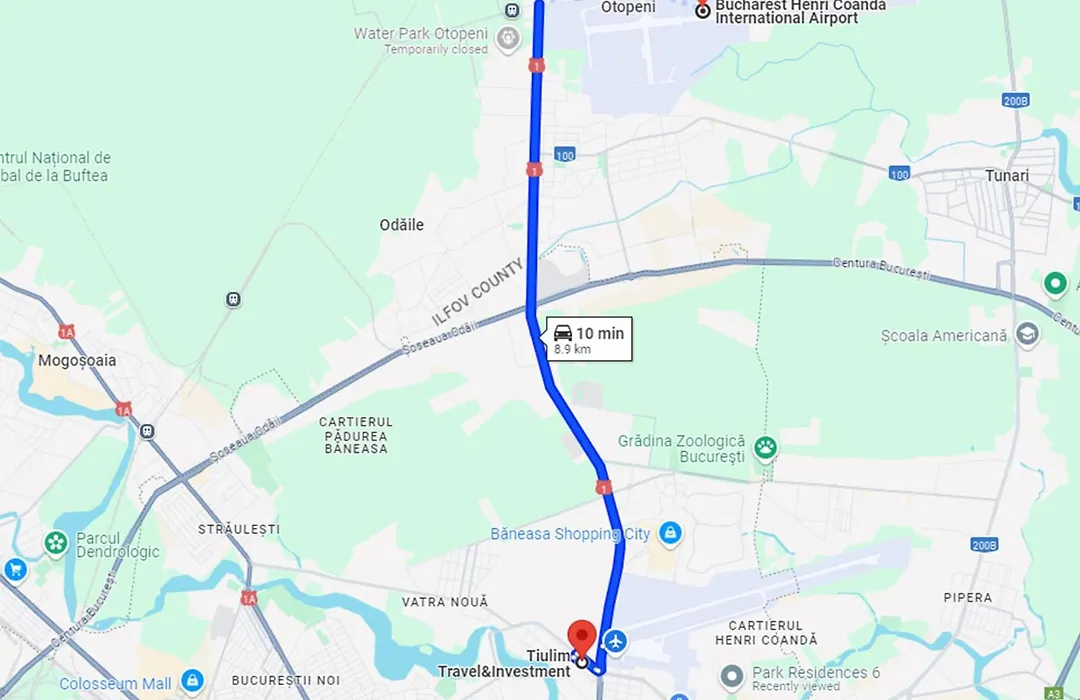Open the Parcul Dendrologic park pin
This screenshot has height=700, width=1080.
57,543
